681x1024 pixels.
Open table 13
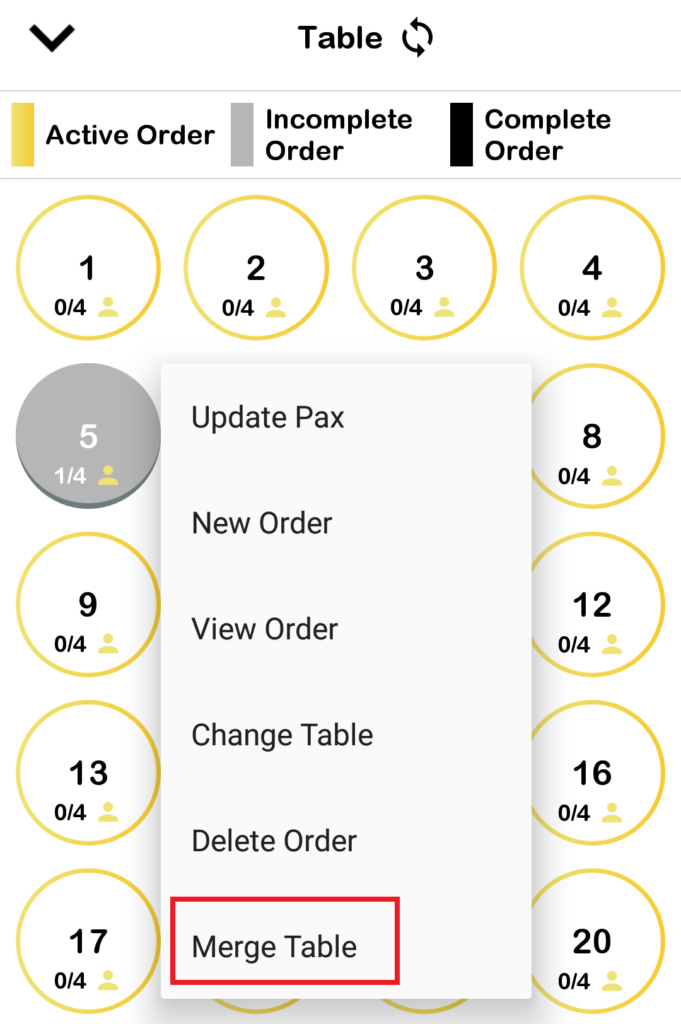[x=88, y=772]
